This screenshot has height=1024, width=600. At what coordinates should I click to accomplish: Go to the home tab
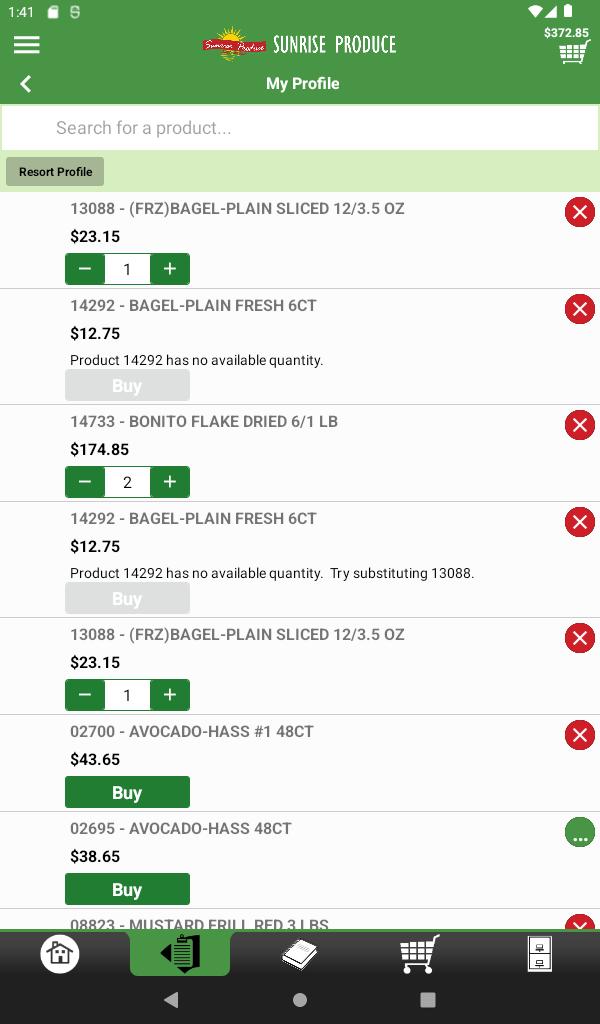[x=60, y=953]
